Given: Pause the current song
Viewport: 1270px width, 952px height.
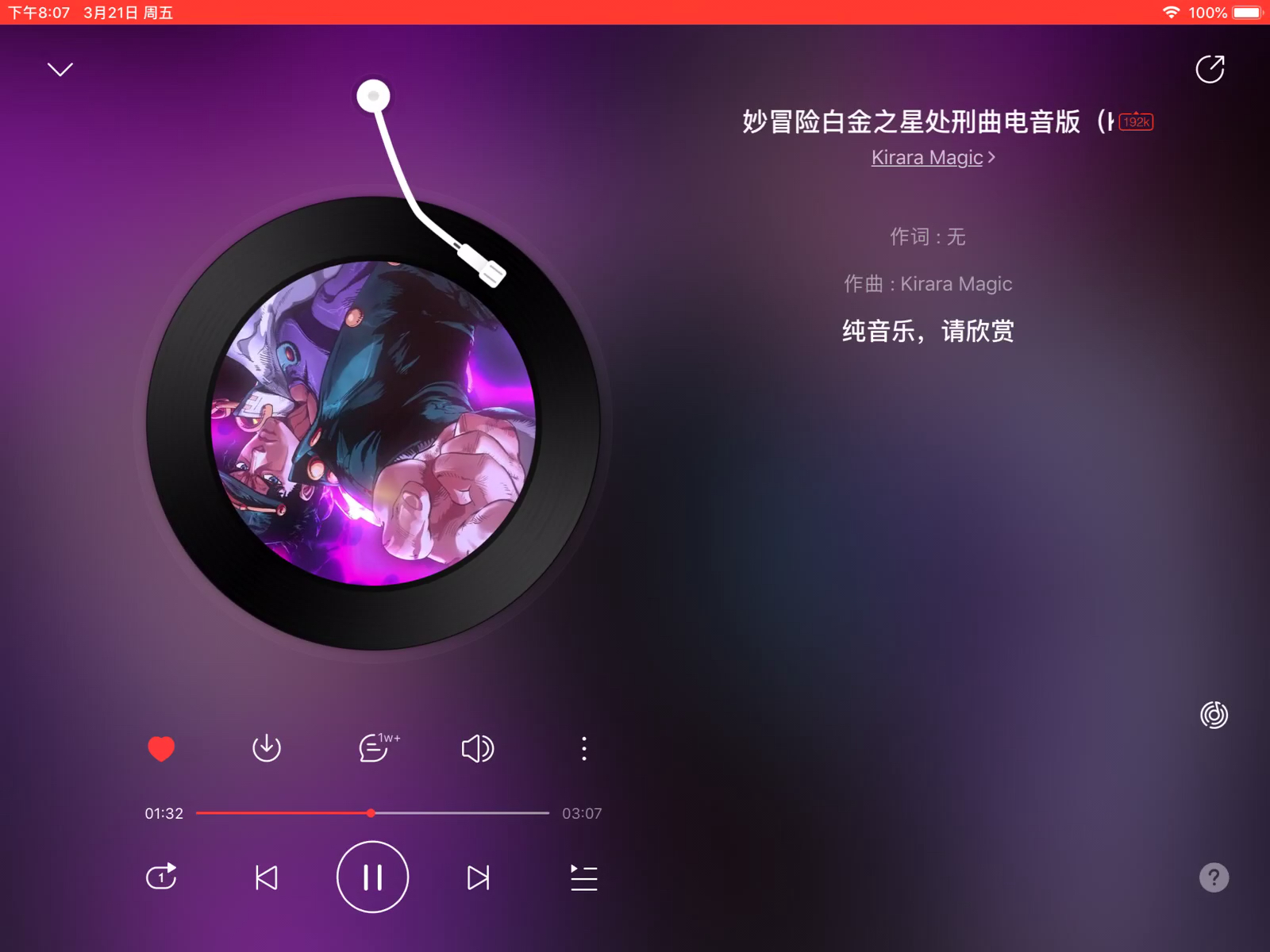Looking at the screenshot, I should click(372, 877).
